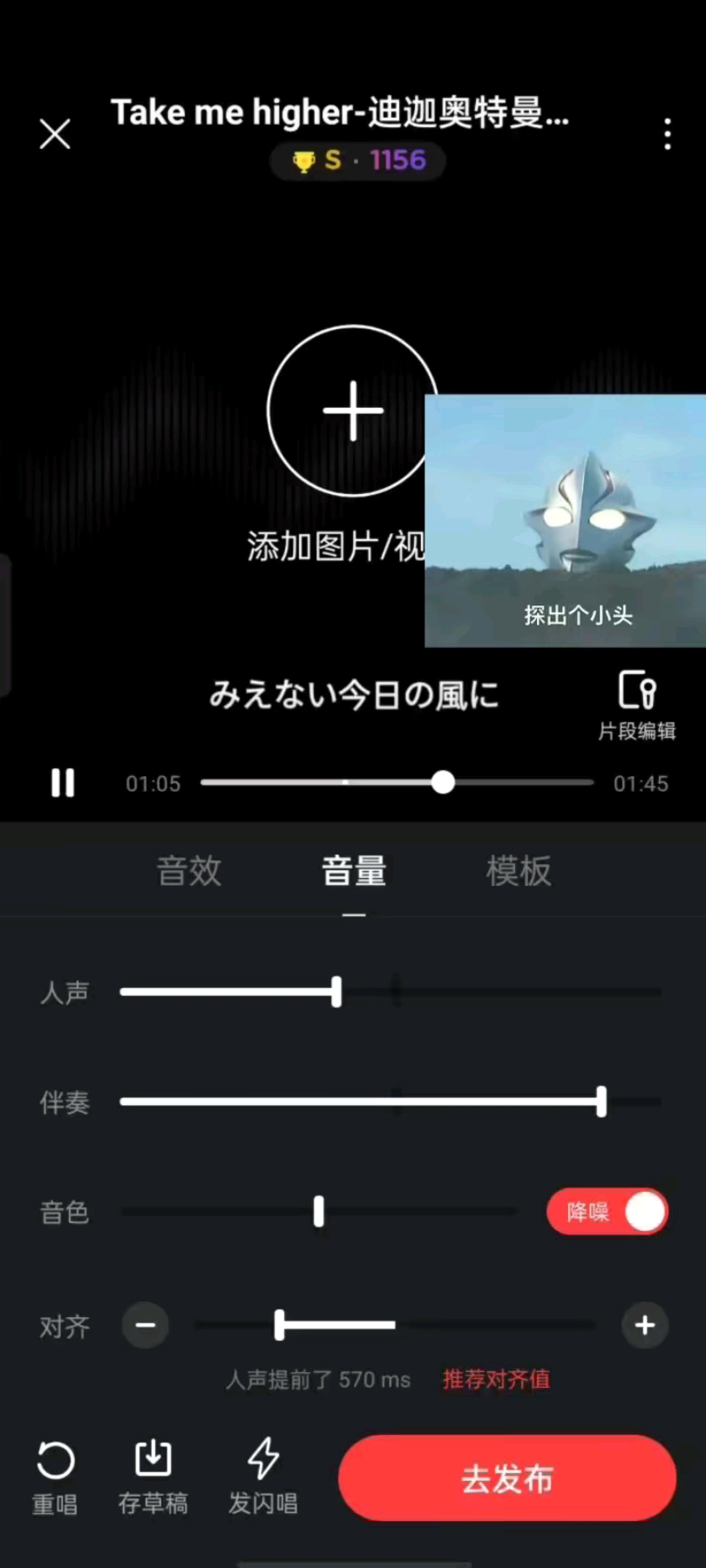The image size is (706, 1568).
Task: Open 片段编辑 segment editing
Action: 637,706
